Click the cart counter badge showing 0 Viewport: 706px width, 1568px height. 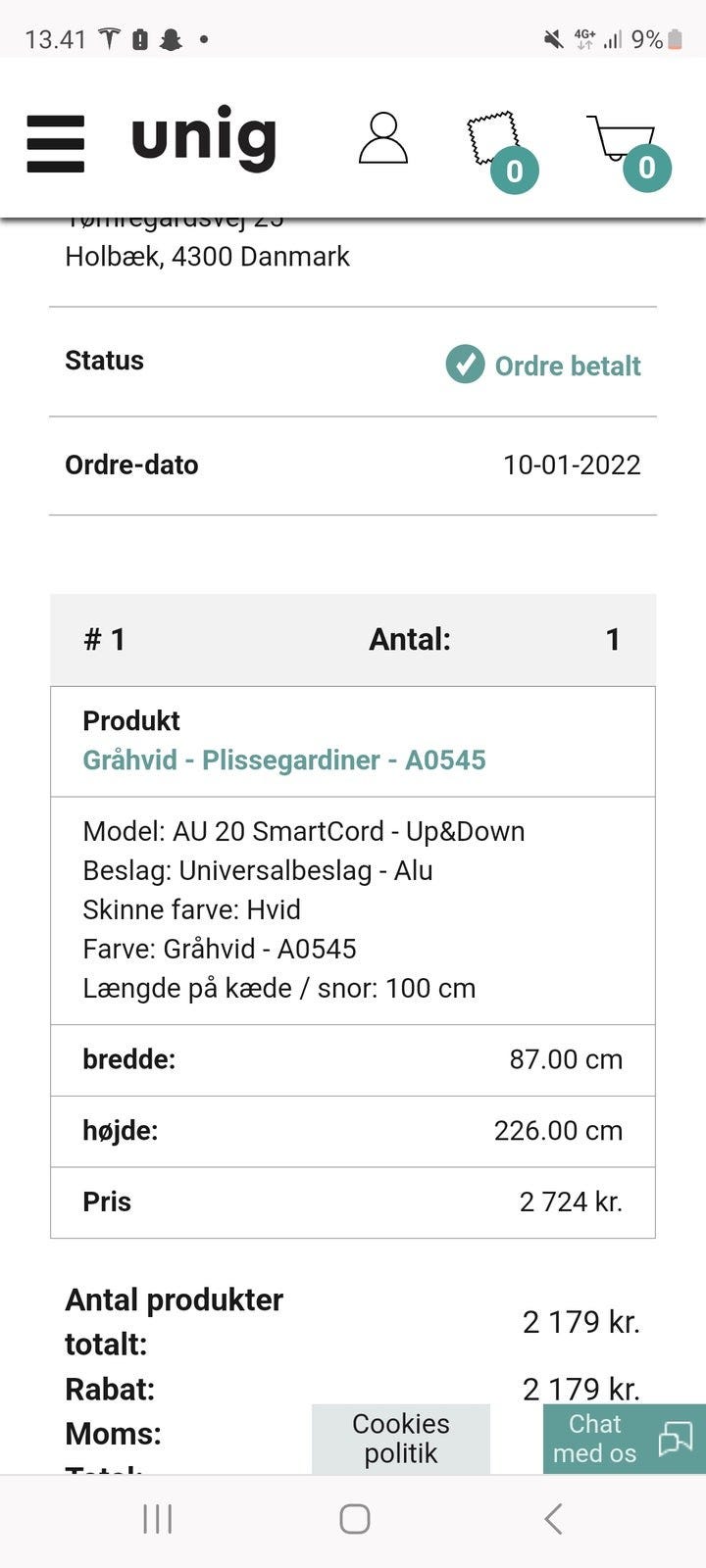646,169
